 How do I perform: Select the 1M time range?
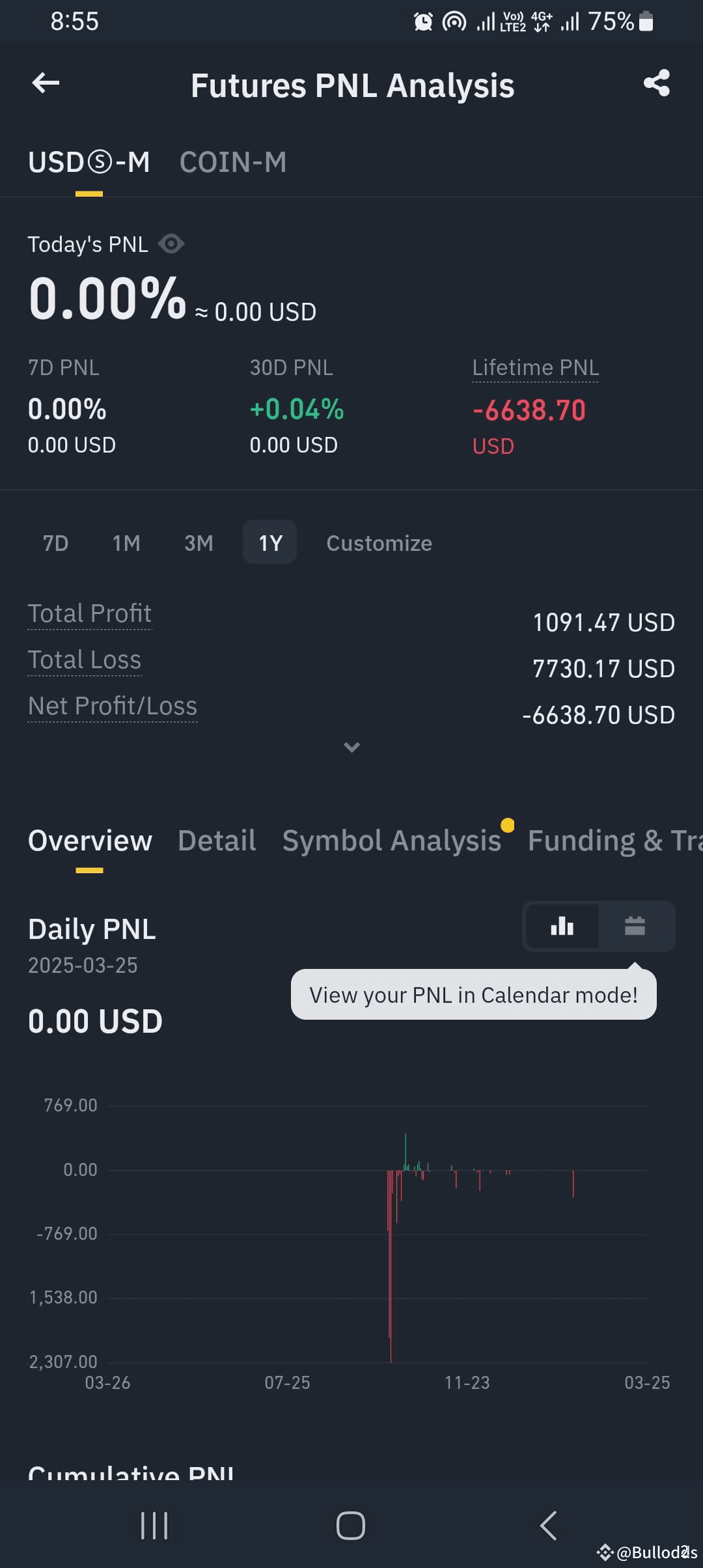pyautogui.click(x=126, y=542)
